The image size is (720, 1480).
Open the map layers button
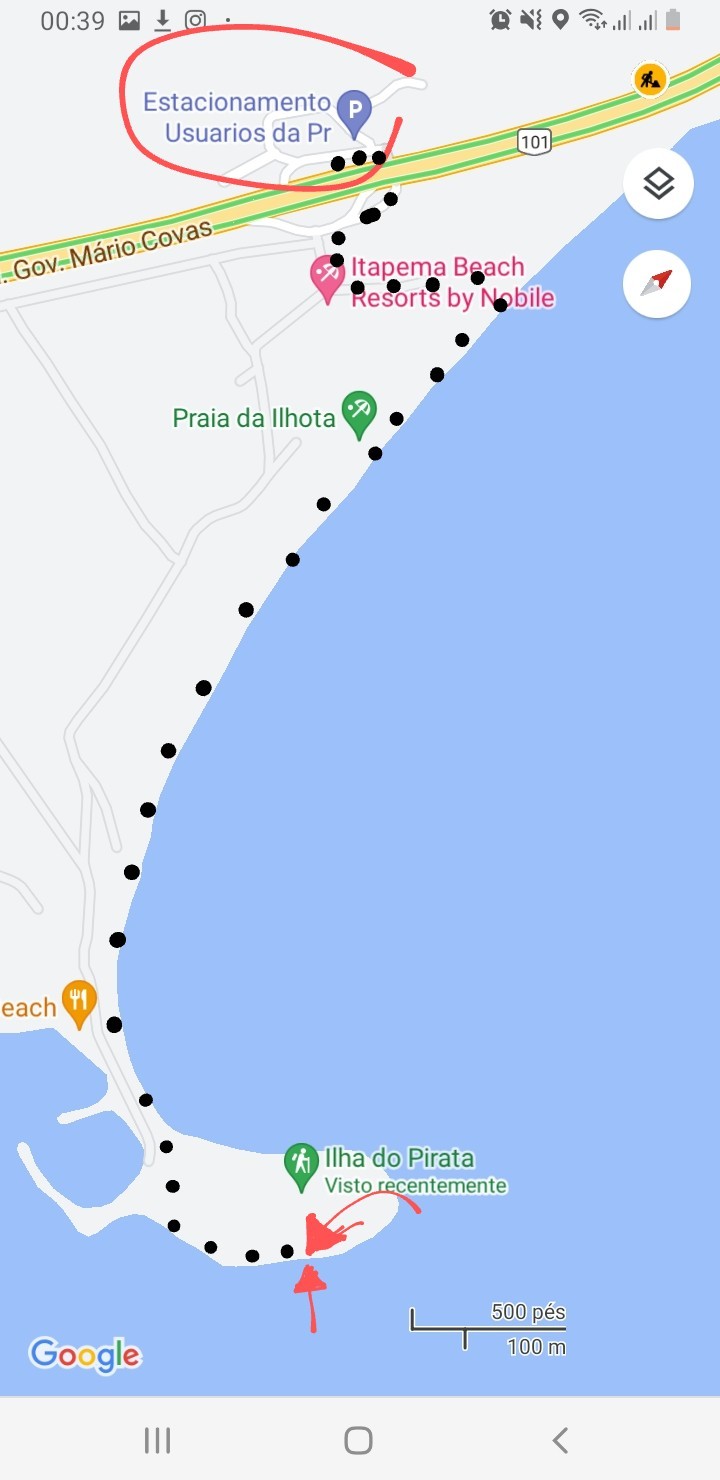658,184
